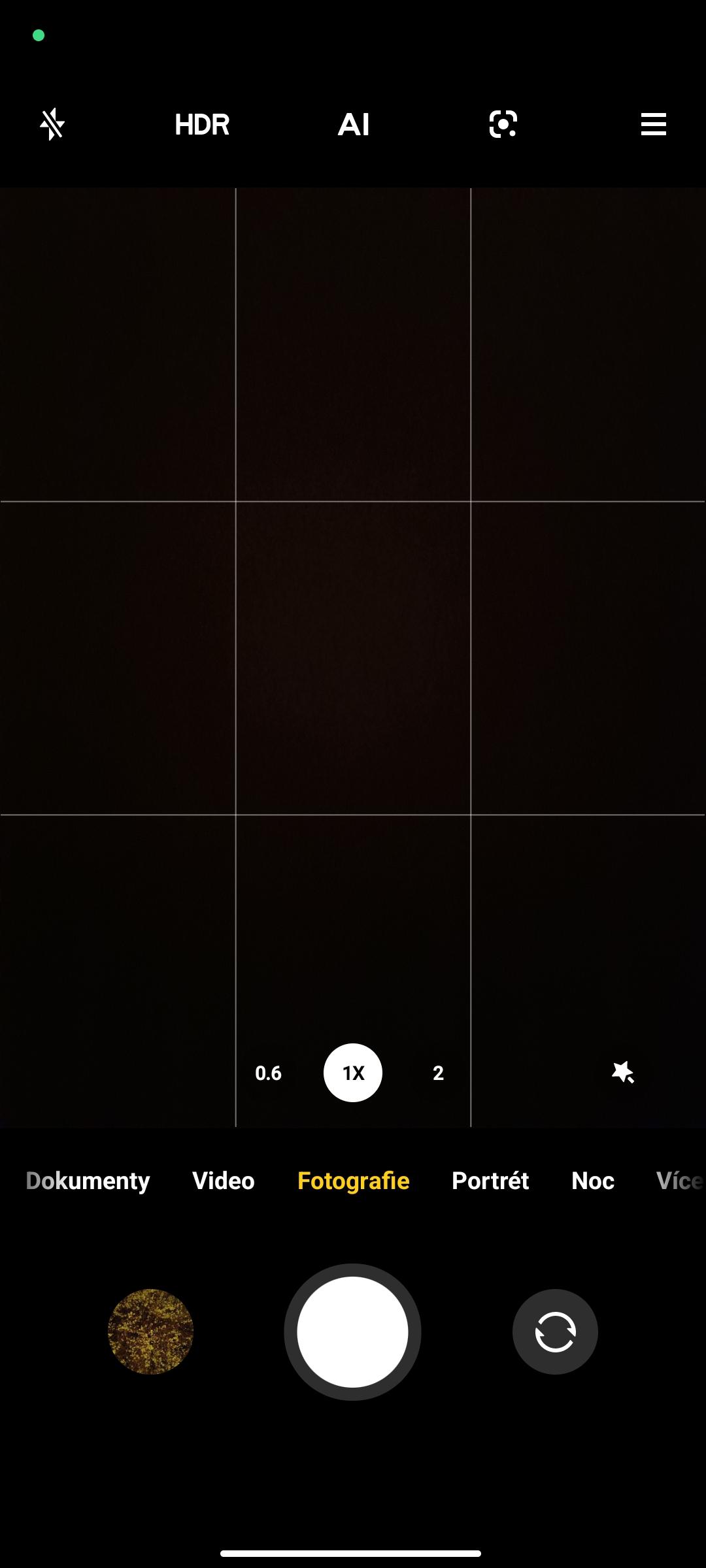Select the 1X zoom level
The image size is (706, 1568).
pos(353,1073)
